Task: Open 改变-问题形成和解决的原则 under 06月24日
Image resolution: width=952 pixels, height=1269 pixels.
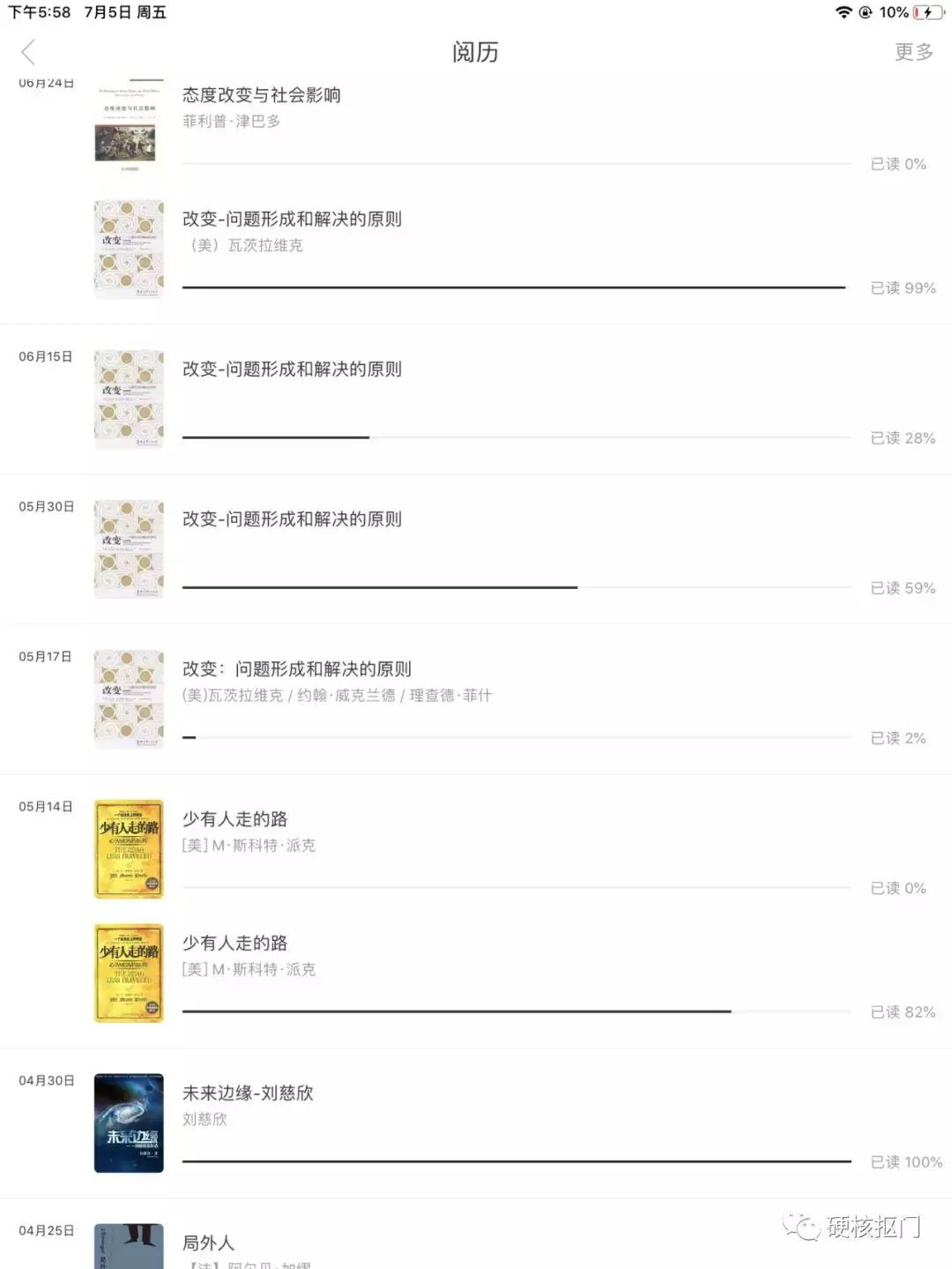Action: pyautogui.click(x=291, y=219)
